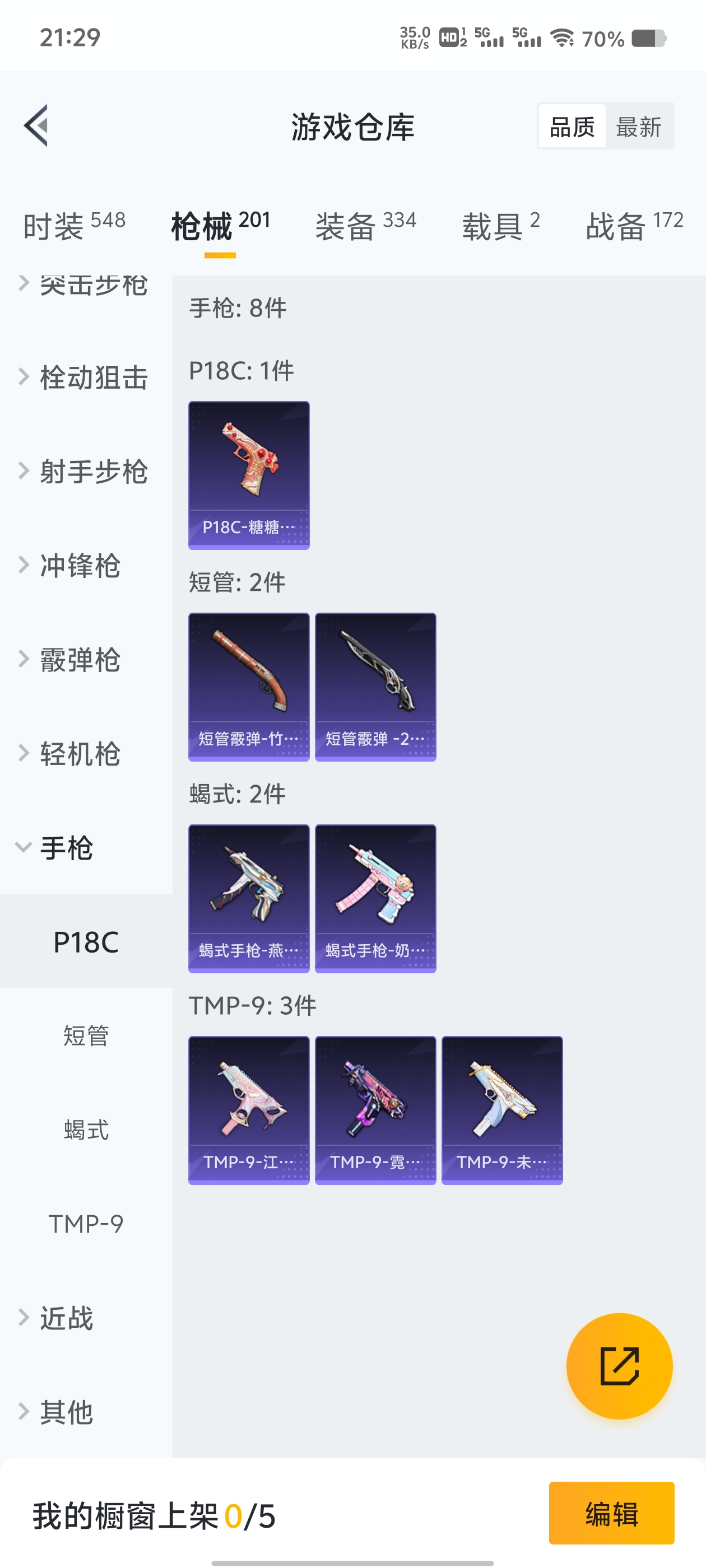Expand the 轻机枪 category
Image resolution: width=706 pixels, height=1568 pixels.
[x=79, y=754]
